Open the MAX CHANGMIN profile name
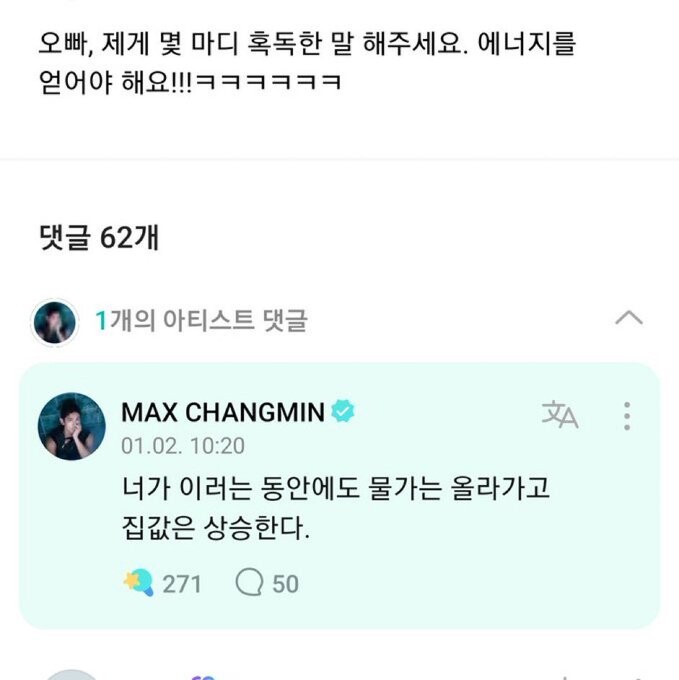The height and width of the screenshot is (680, 679). tap(225, 412)
